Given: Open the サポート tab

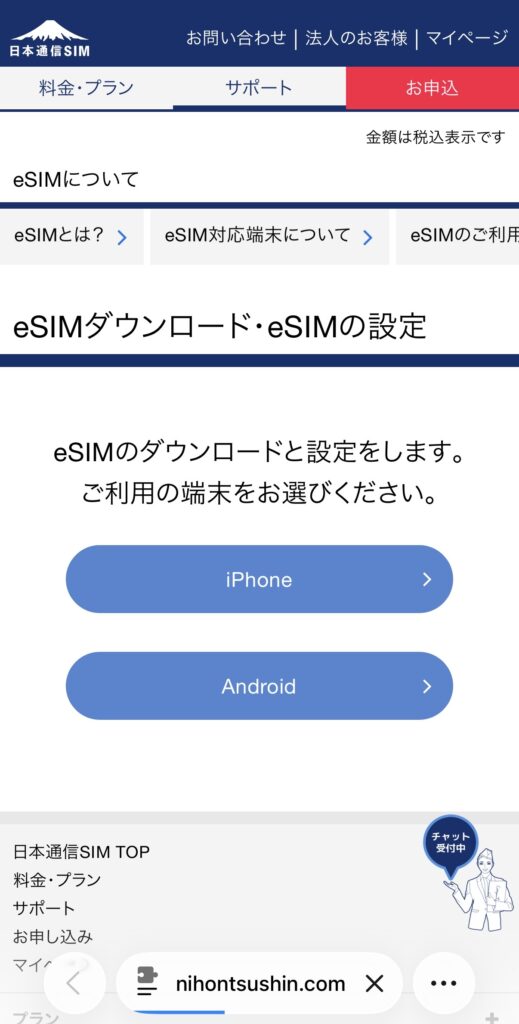Looking at the screenshot, I should point(259,88).
